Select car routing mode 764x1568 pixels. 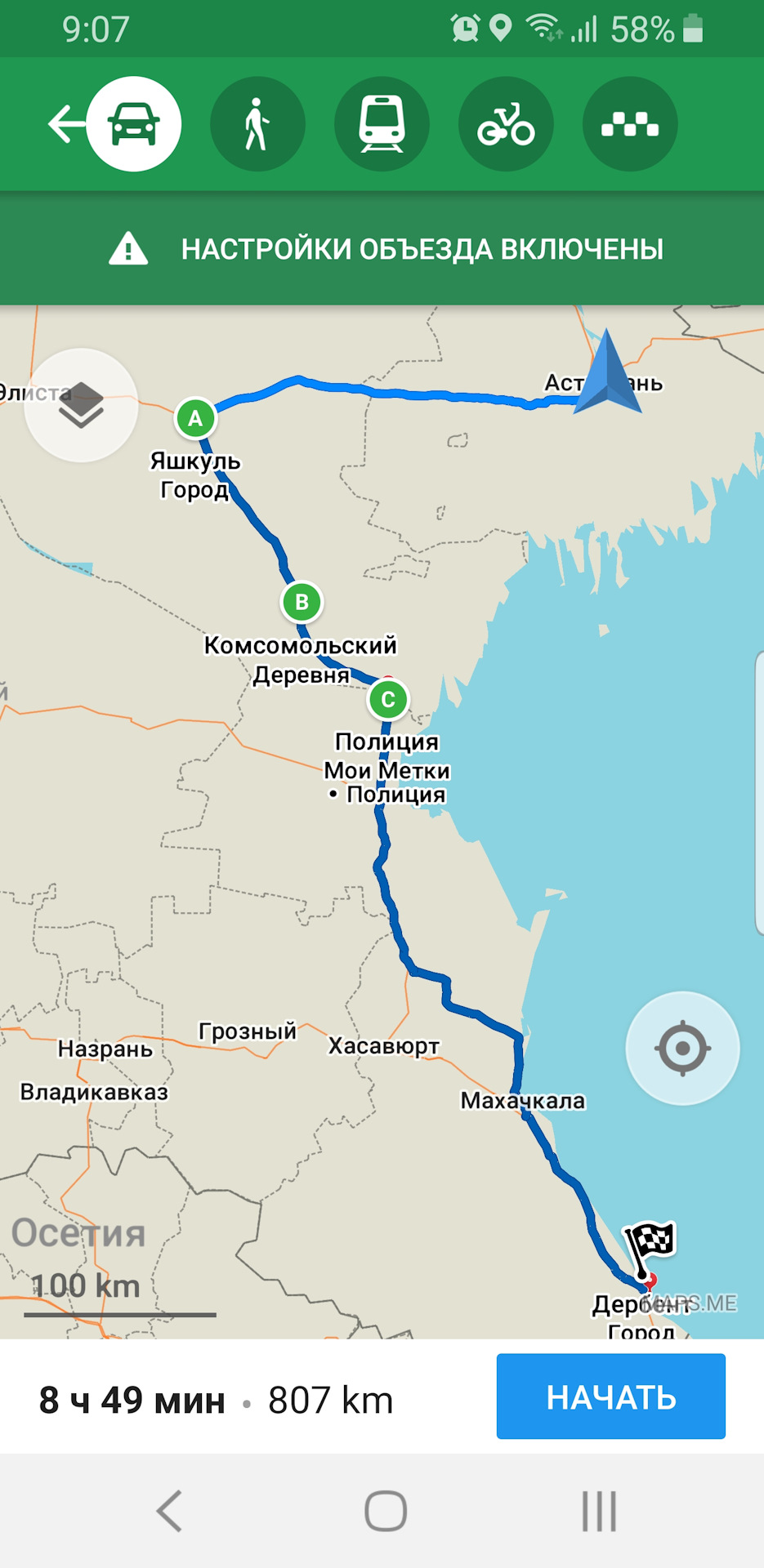(134, 124)
